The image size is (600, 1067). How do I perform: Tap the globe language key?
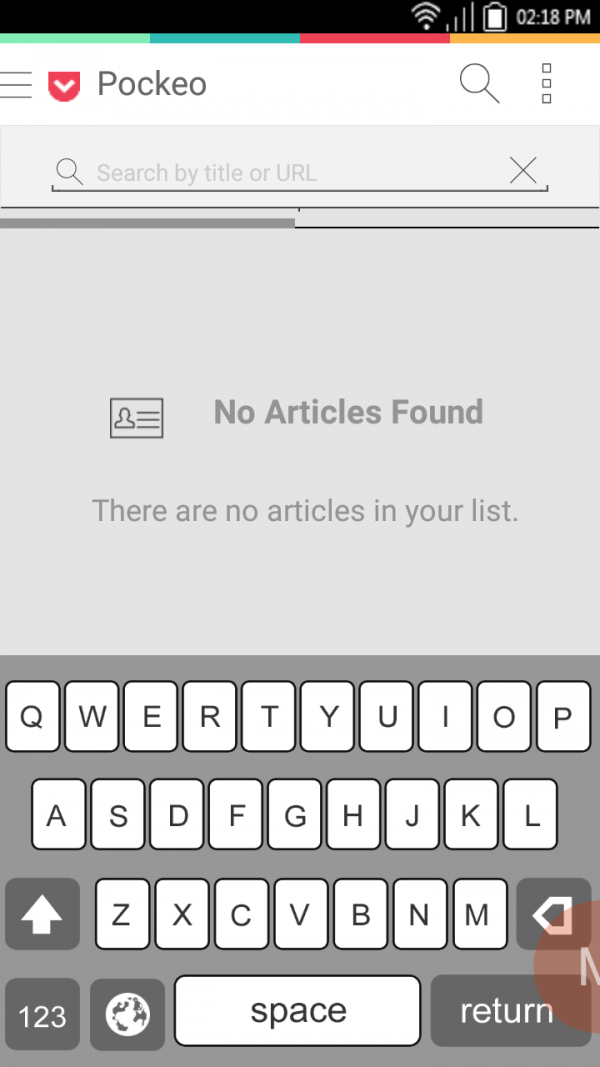tap(128, 1015)
